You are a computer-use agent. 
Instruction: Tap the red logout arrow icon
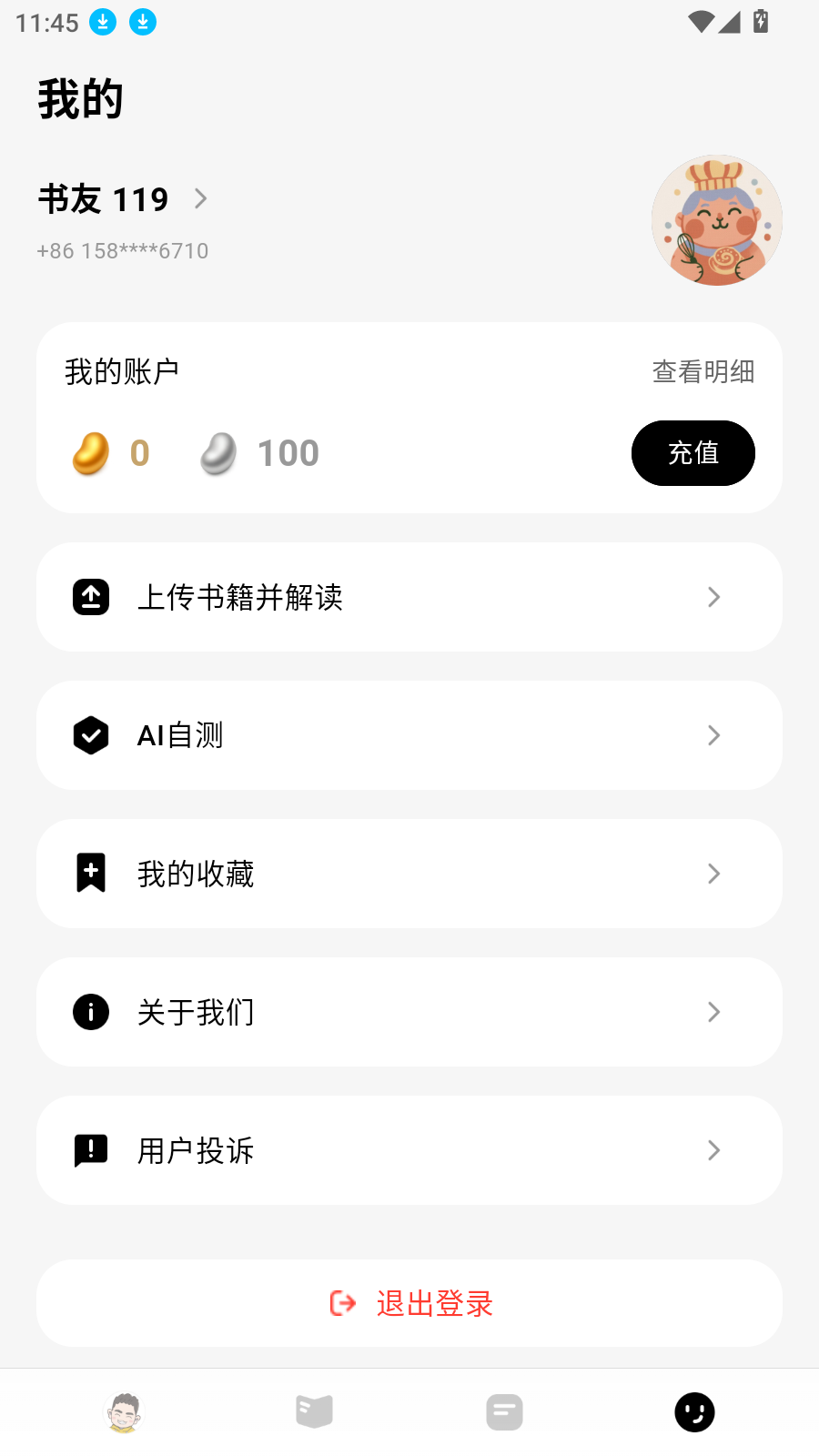coord(342,1303)
